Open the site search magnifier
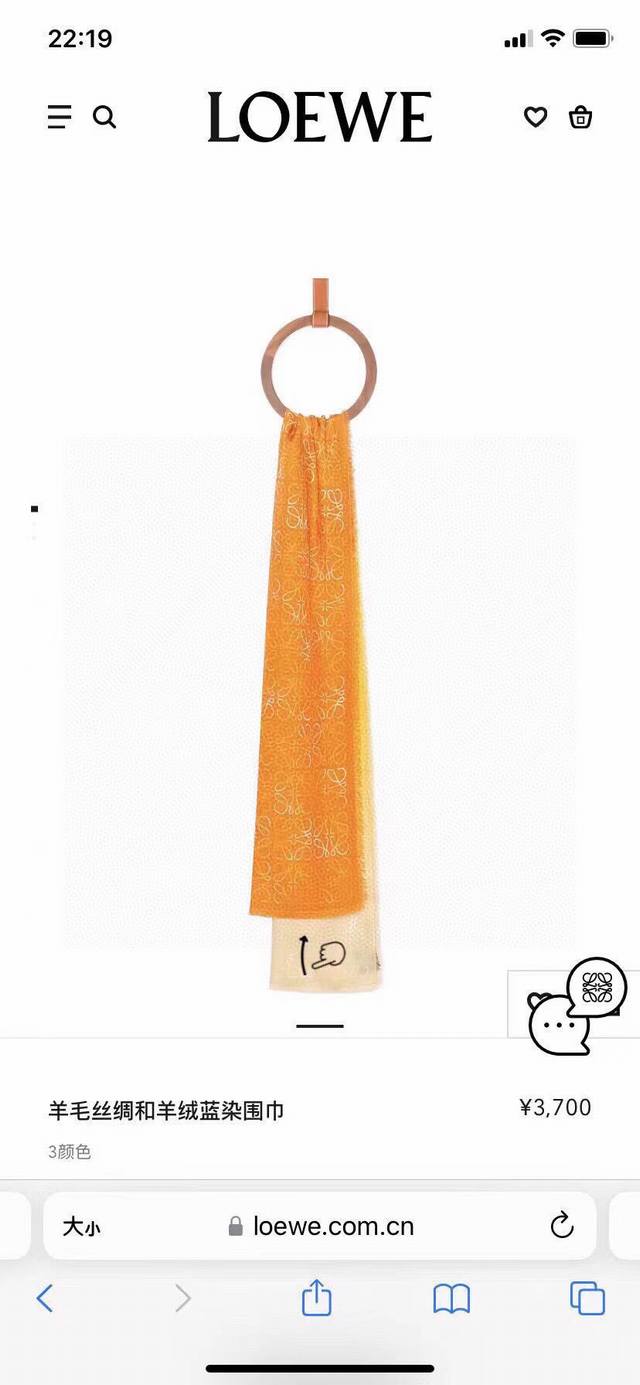The height and width of the screenshot is (1385, 640). (105, 117)
